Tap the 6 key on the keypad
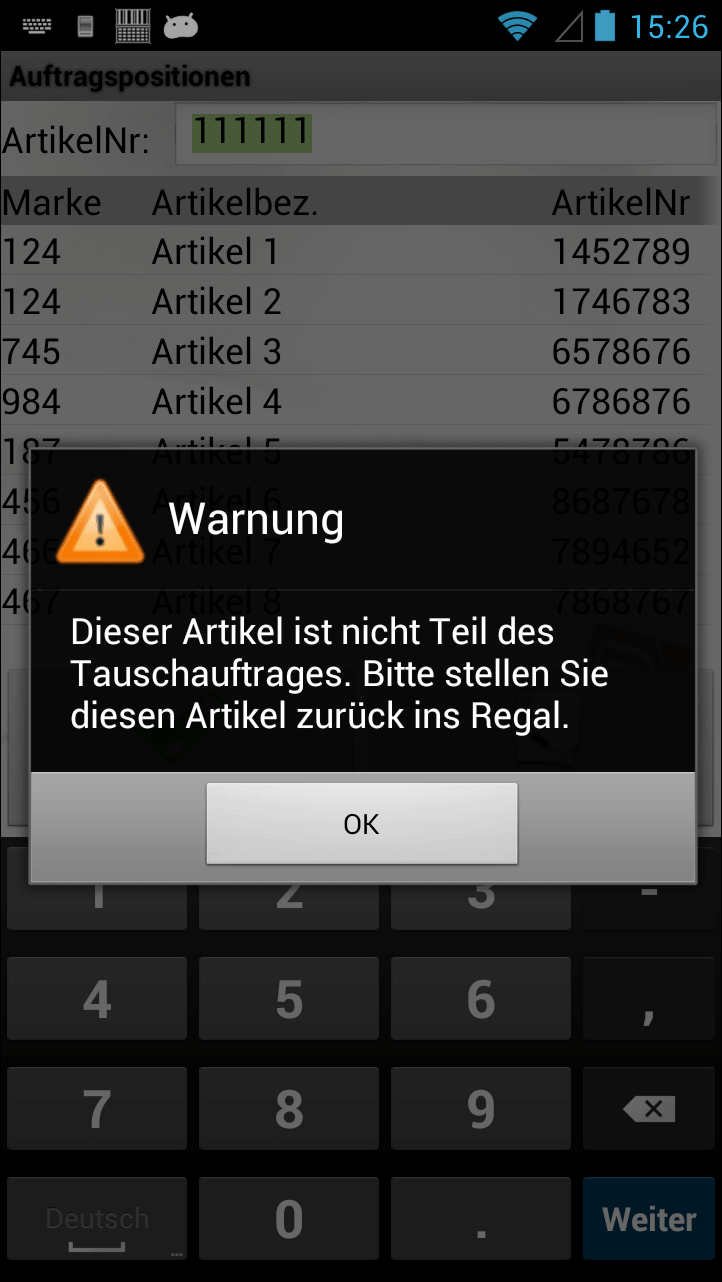 point(481,998)
